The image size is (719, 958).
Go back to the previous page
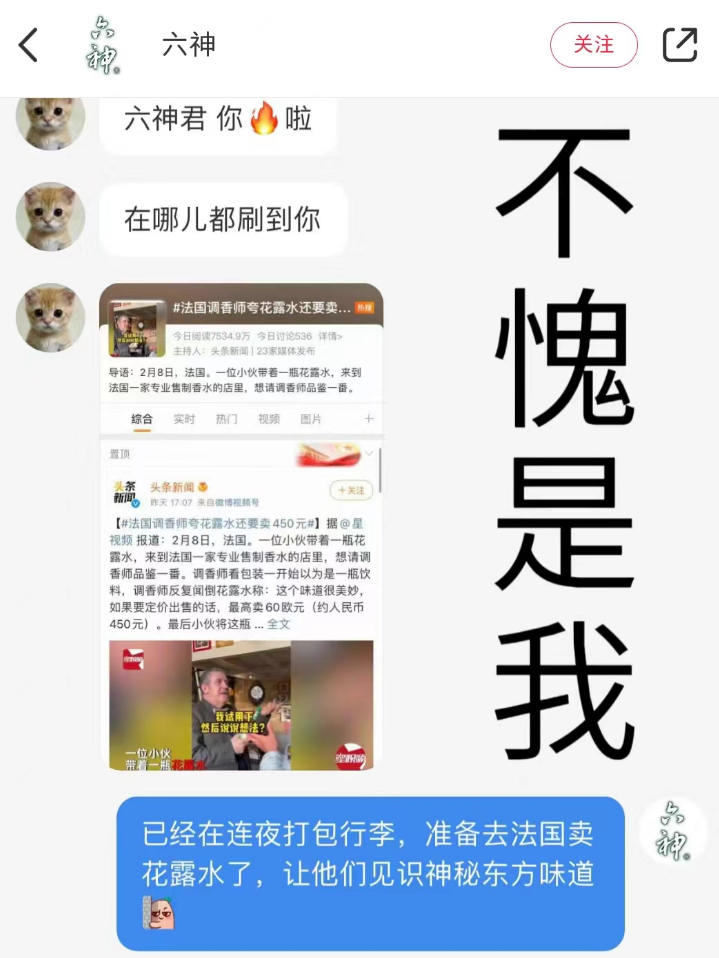click(29, 45)
